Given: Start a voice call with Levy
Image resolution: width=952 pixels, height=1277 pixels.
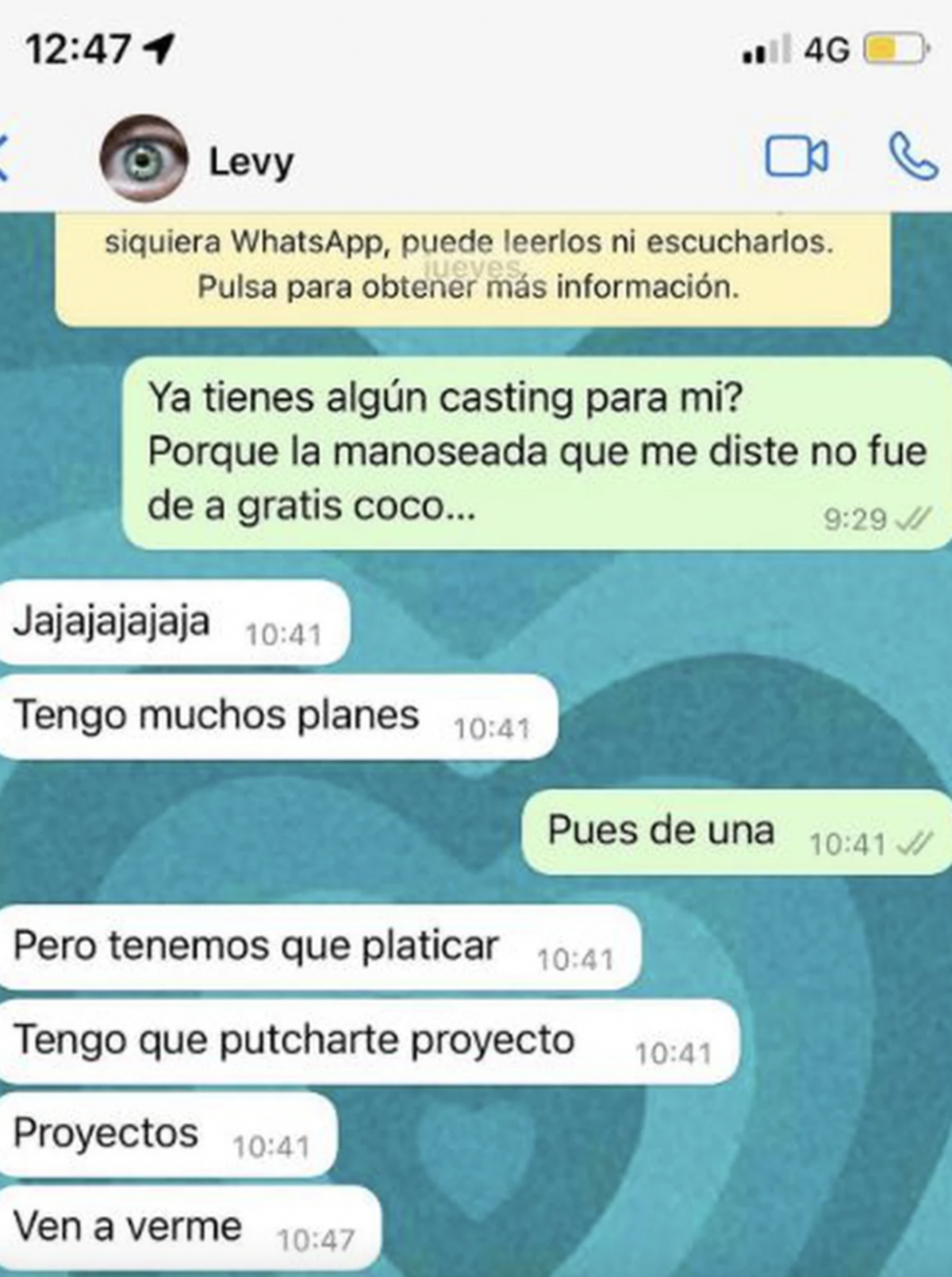Looking at the screenshot, I should (x=912, y=156).
